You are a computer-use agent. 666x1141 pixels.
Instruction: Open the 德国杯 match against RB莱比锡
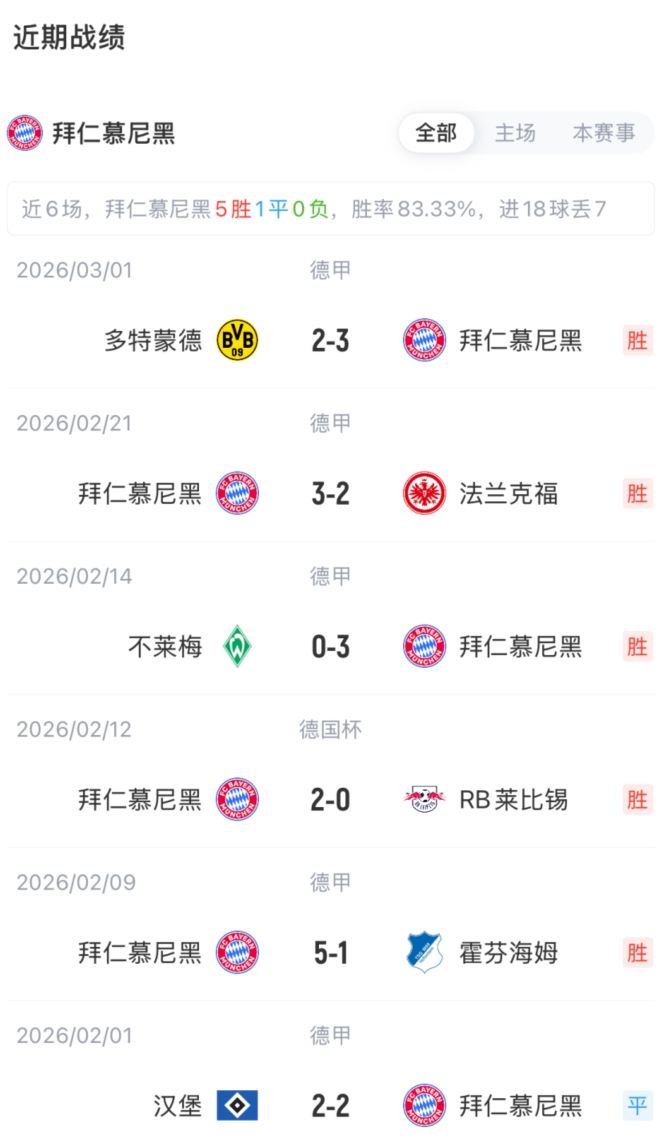click(x=330, y=800)
